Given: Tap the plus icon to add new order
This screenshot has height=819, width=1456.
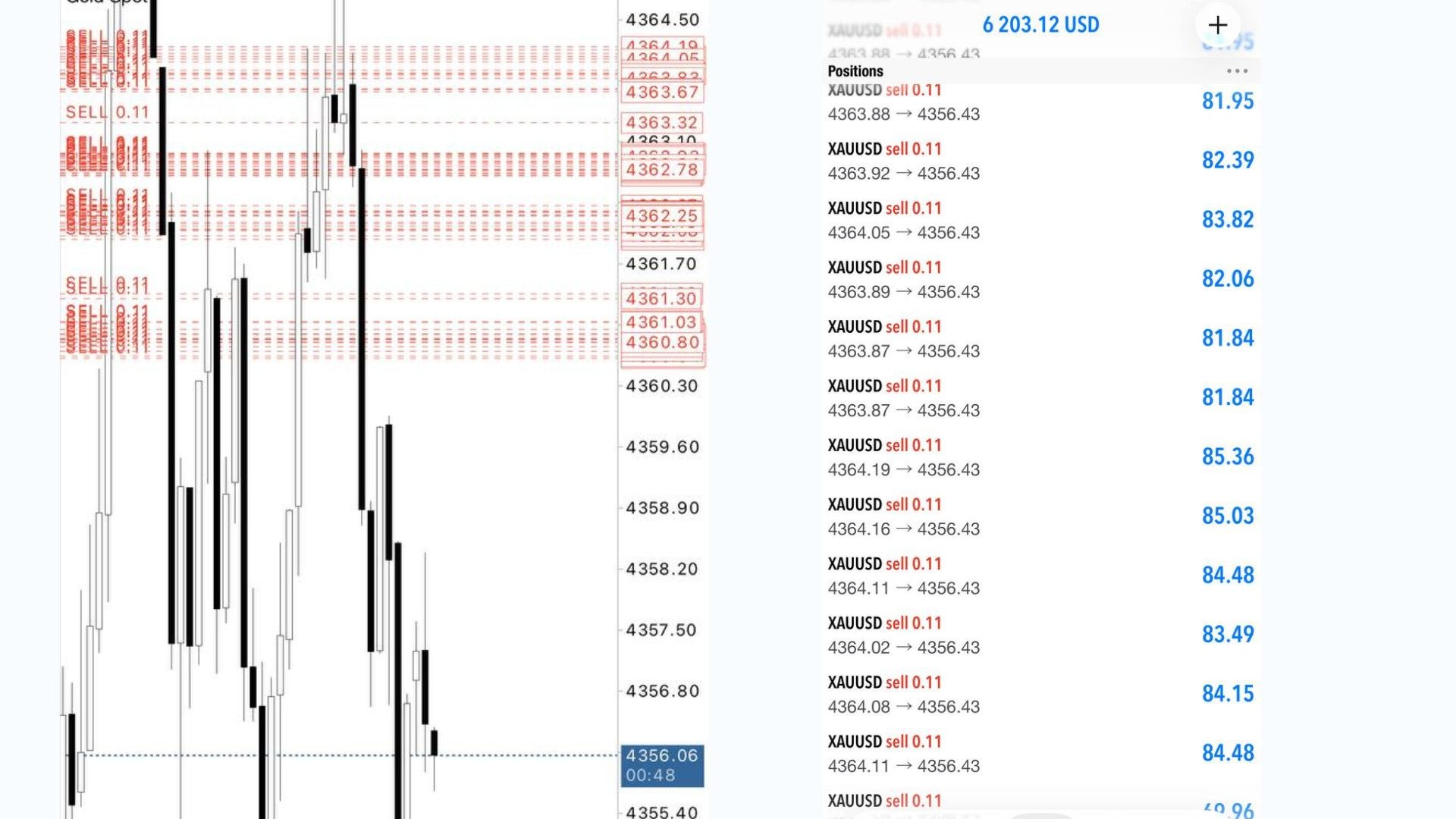Looking at the screenshot, I should click(x=1217, y=25).
